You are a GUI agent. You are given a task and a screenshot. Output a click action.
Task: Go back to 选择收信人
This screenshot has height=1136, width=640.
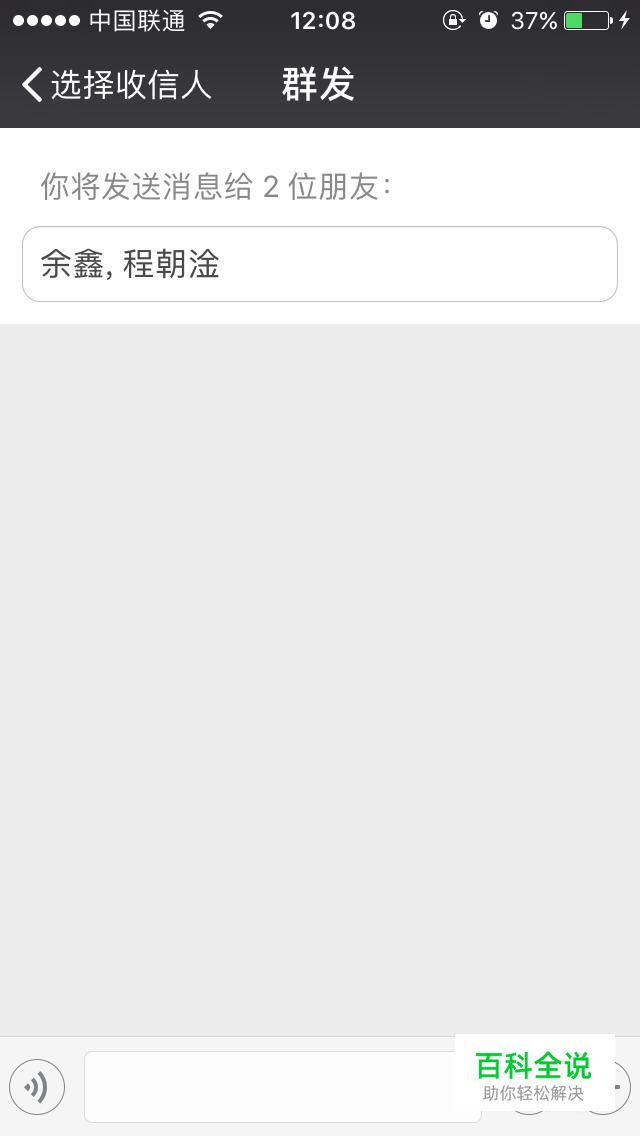115,85
